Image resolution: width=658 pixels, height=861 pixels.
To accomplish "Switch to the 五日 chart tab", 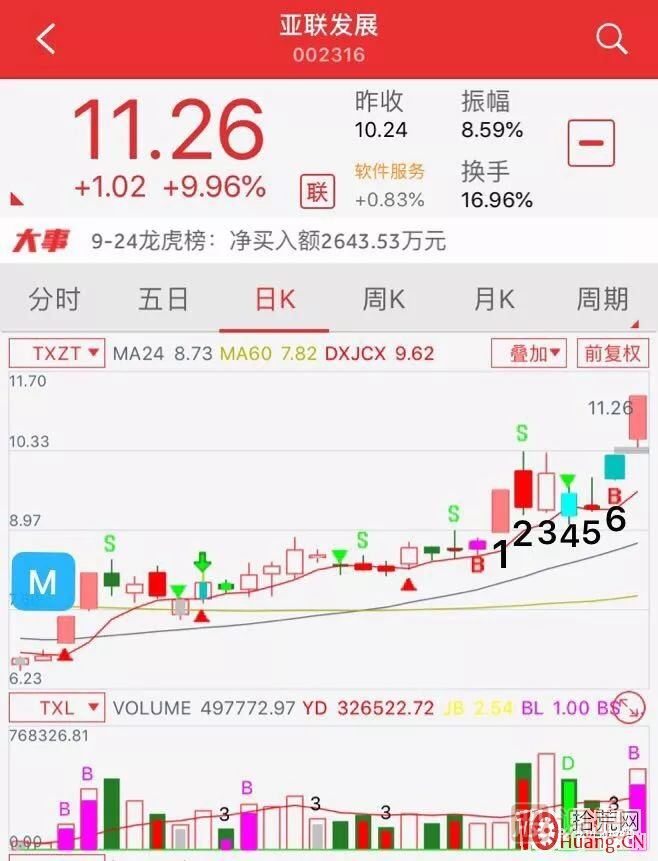I will [164, 299].
